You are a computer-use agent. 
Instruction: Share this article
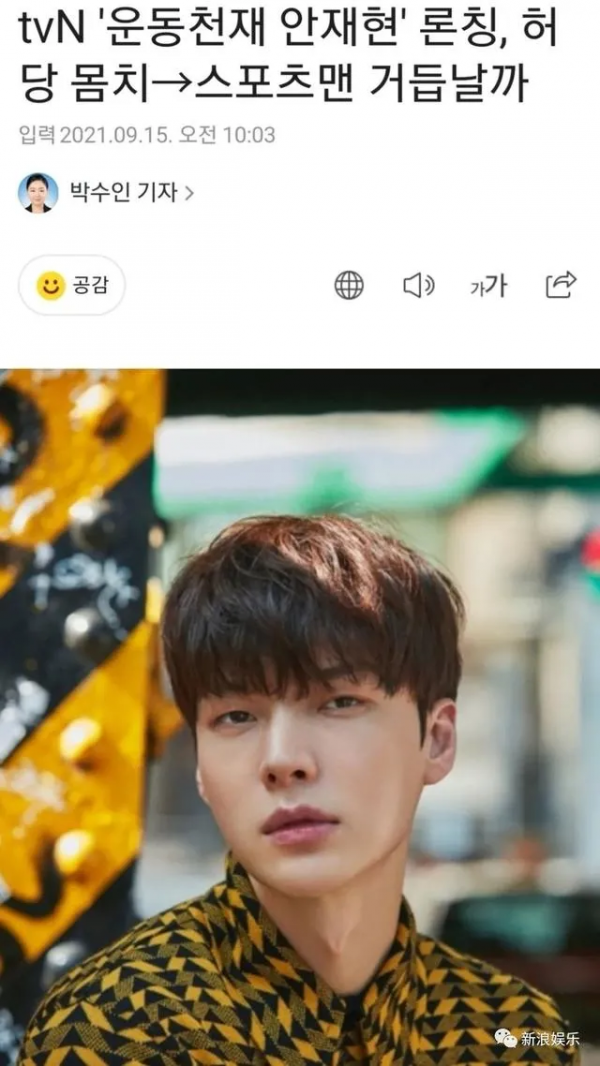[x=561, y=285]
